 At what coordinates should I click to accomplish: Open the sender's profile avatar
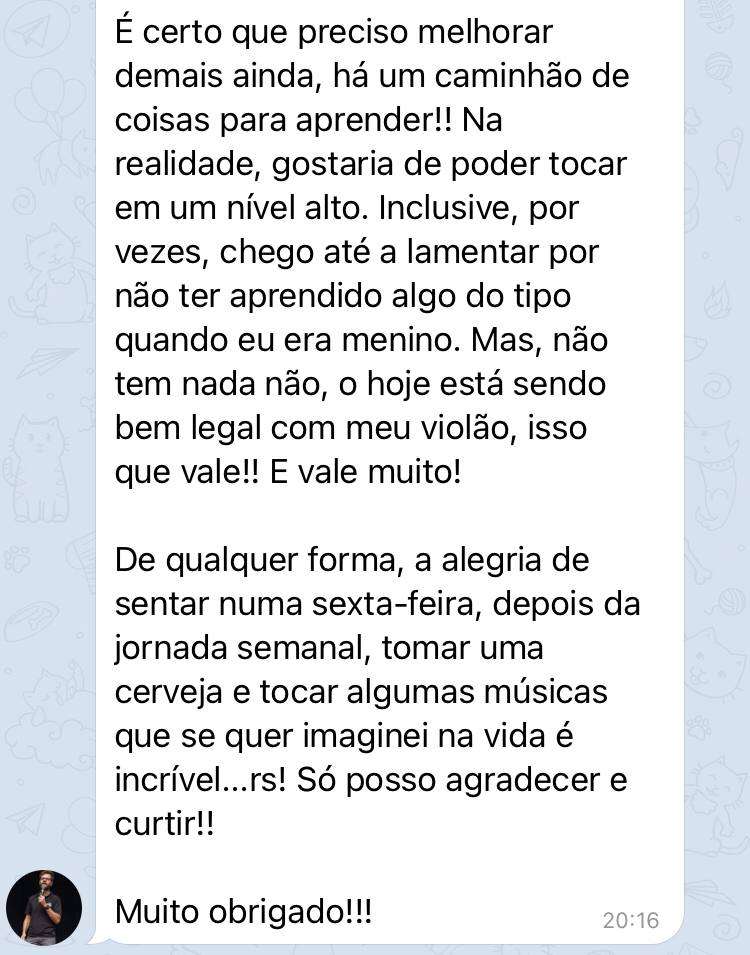[x=43, y=907]
